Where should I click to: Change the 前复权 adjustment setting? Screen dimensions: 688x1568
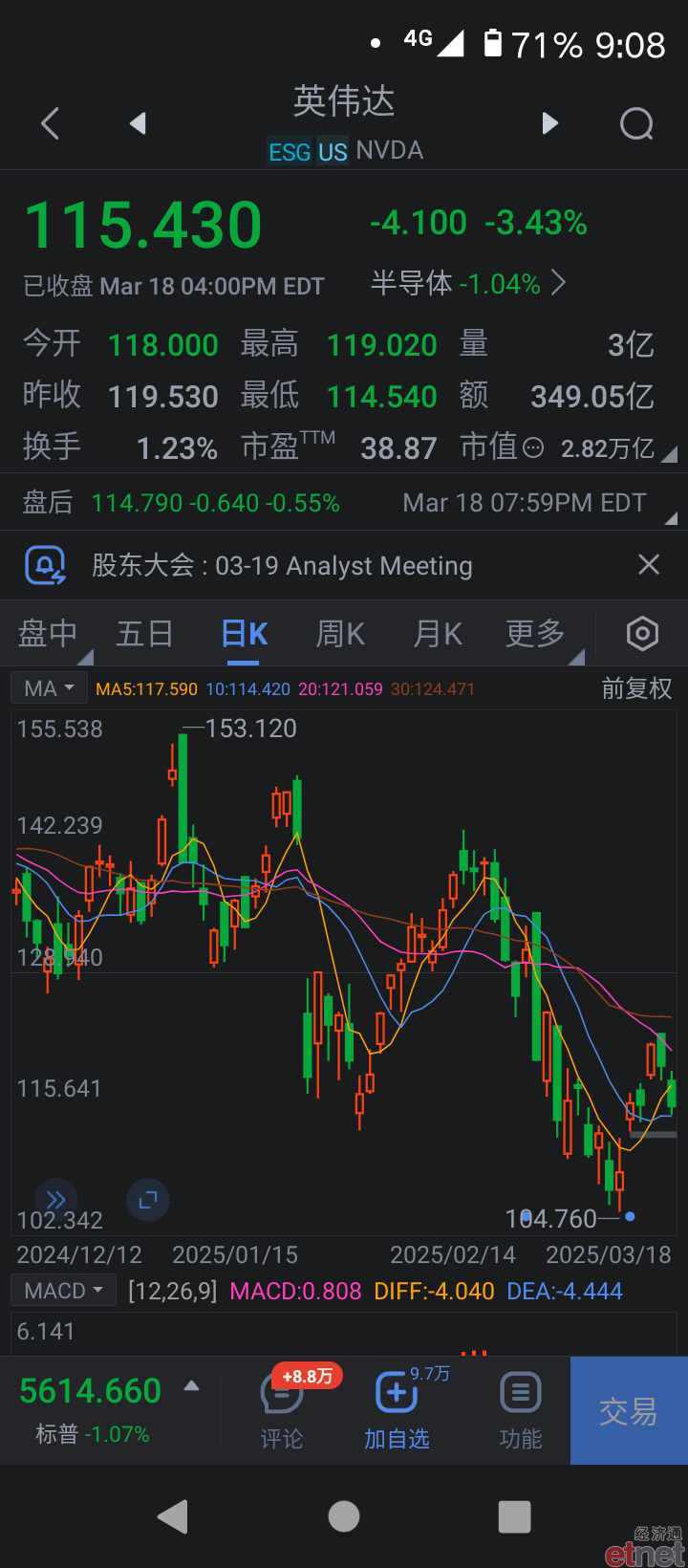tap(636, 688)
